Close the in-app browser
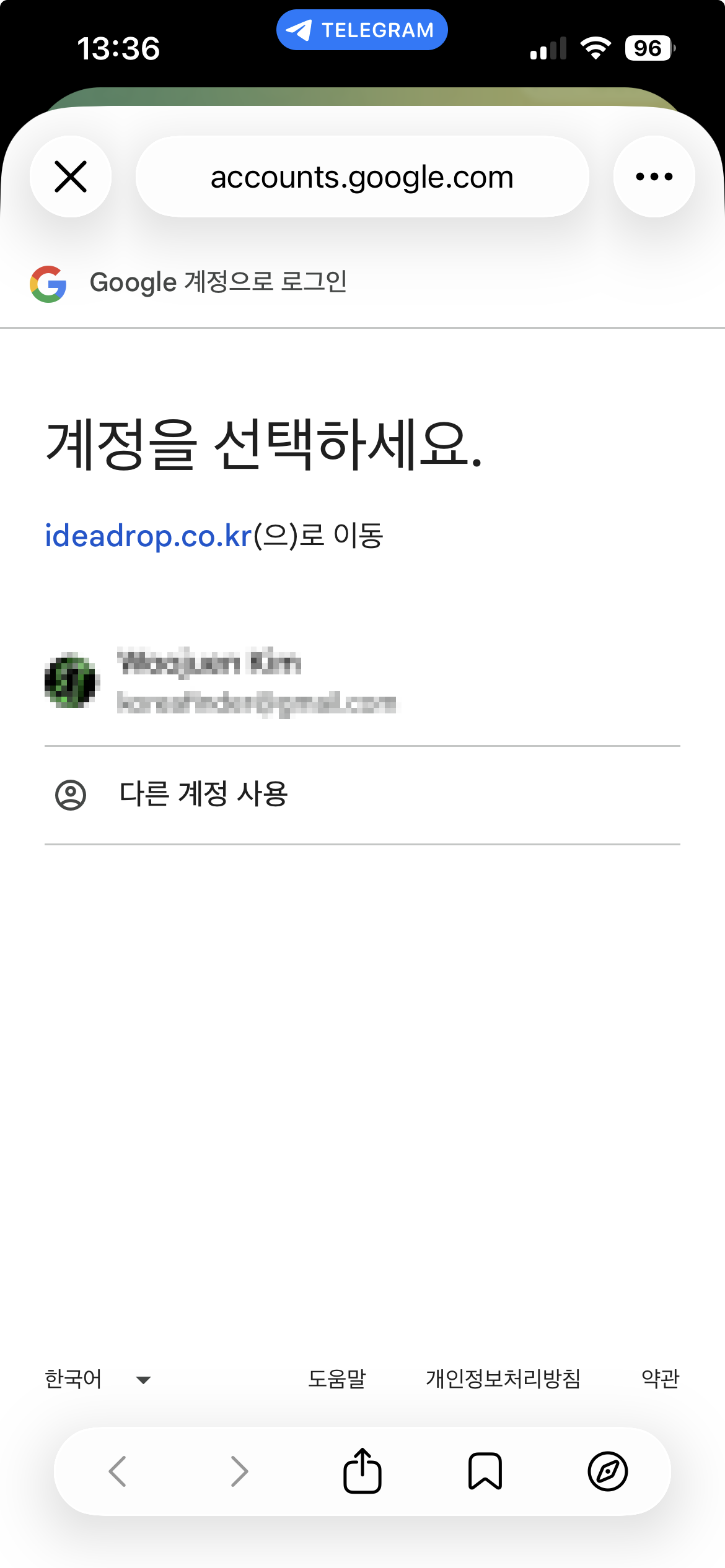This screenshot has height=1568, width=725. [x=71, y=176]
